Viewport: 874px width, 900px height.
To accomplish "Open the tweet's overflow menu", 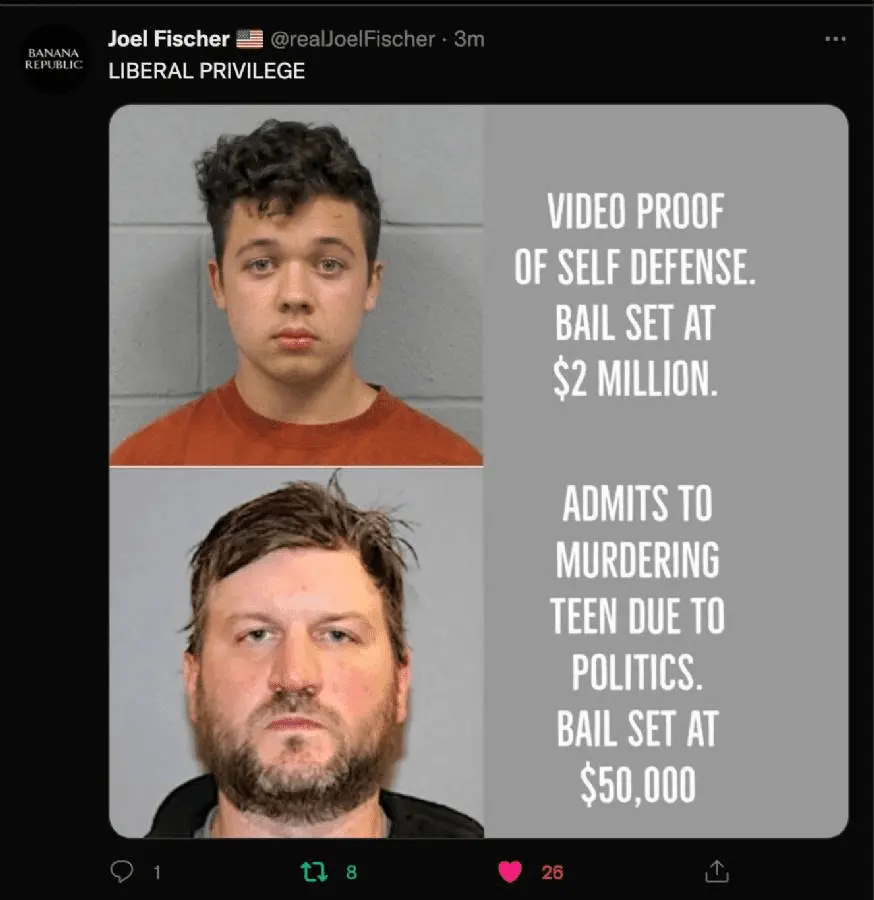I will tap(835, 39).
